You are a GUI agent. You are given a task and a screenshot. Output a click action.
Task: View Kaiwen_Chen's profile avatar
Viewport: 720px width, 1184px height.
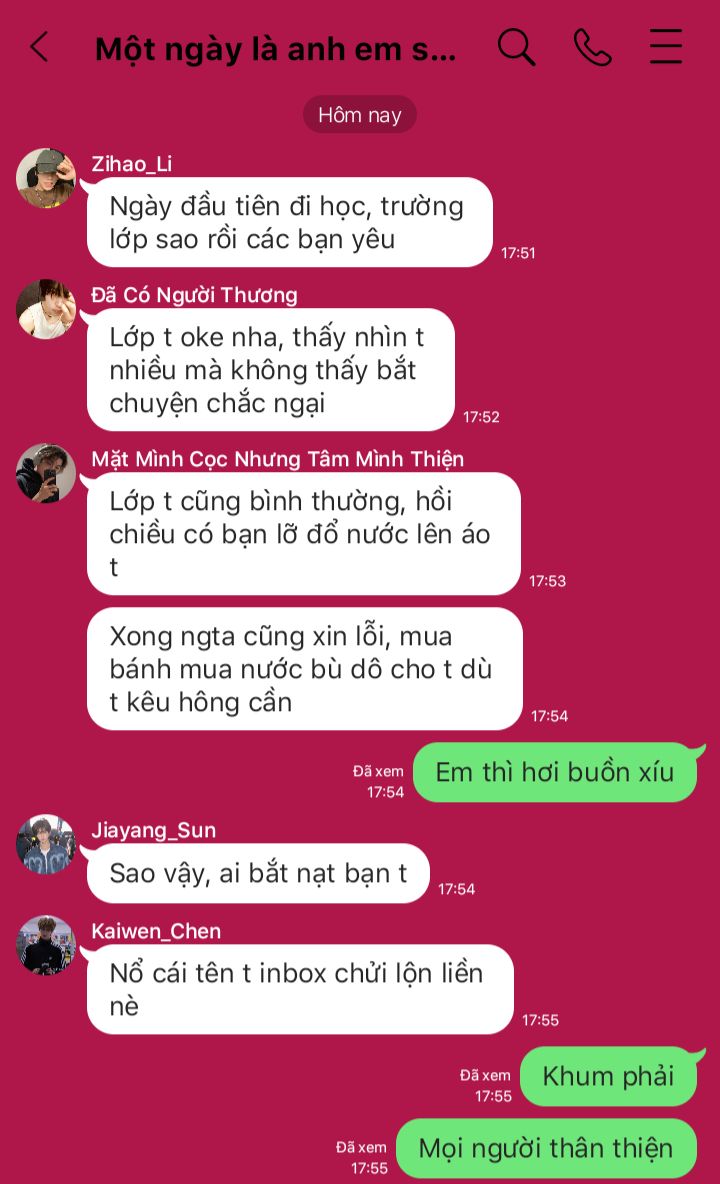pos(46,945)
